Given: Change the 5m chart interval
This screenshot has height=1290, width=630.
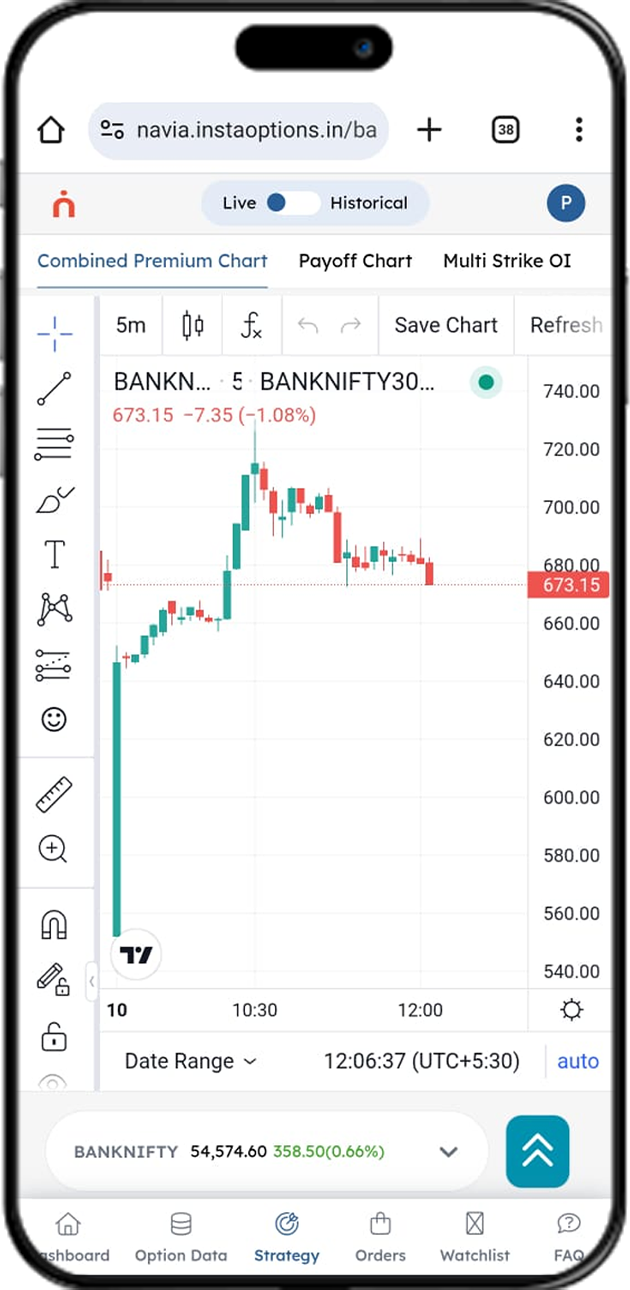Looking at the screenshot, I should pyautogui.click(x=131, y=325).
